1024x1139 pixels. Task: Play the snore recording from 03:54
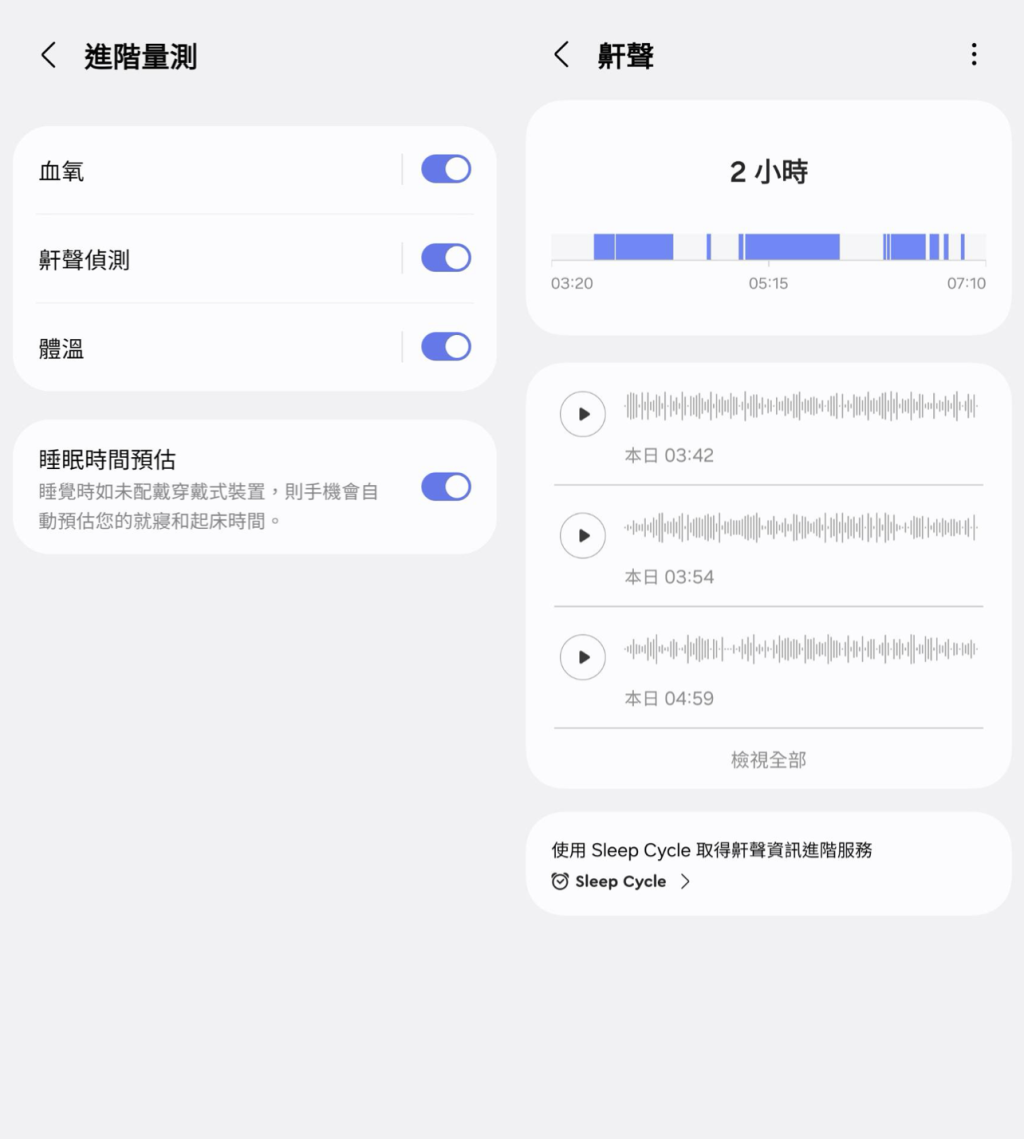[x=583, y=536]
